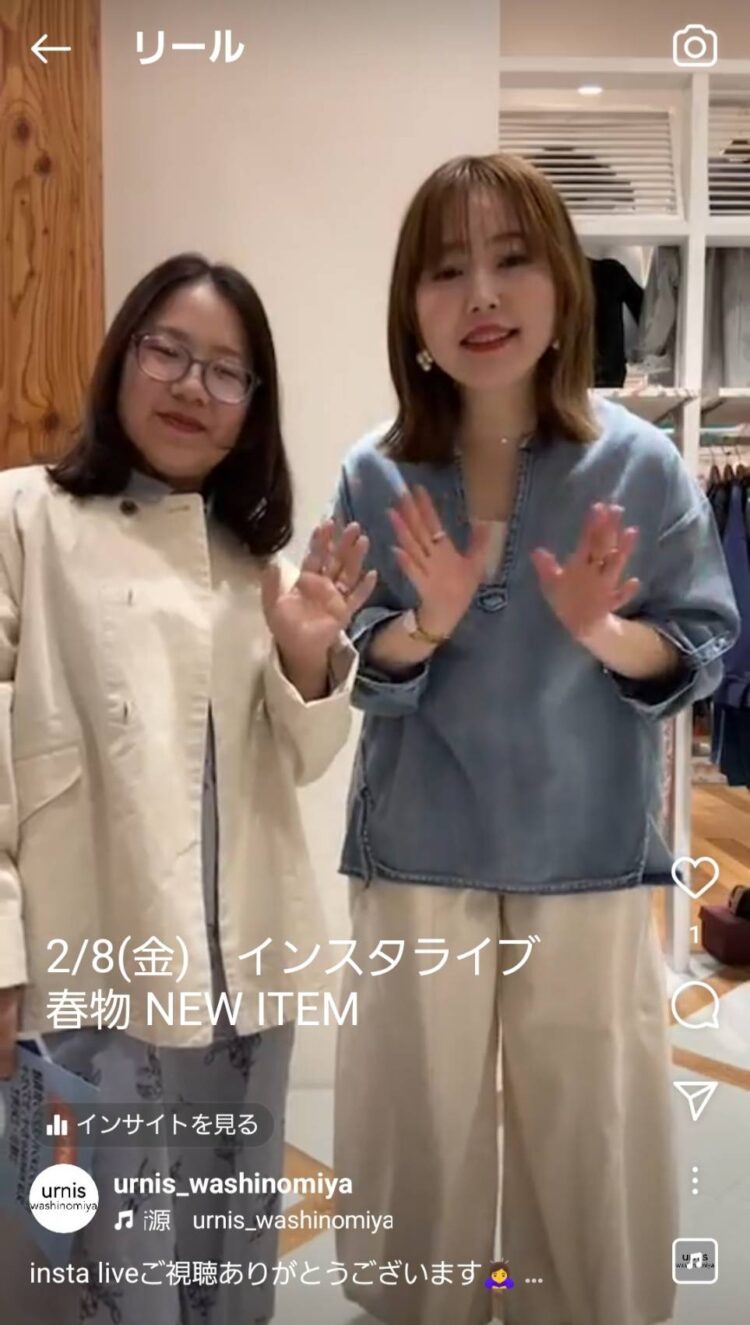Go back using the arrow beside リール
This screenshot has width=750, height=1325.
click(50, 47)
